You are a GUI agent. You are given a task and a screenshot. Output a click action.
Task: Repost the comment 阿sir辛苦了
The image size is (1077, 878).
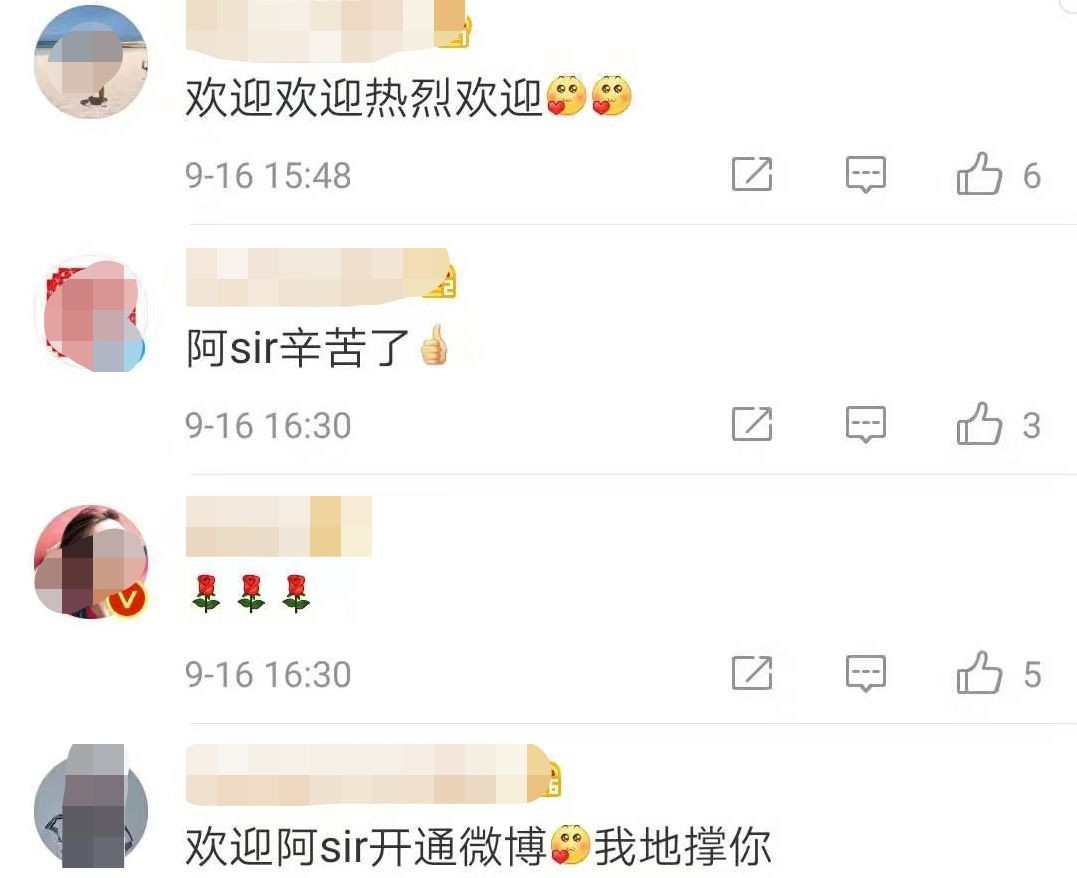click(752, 425)
